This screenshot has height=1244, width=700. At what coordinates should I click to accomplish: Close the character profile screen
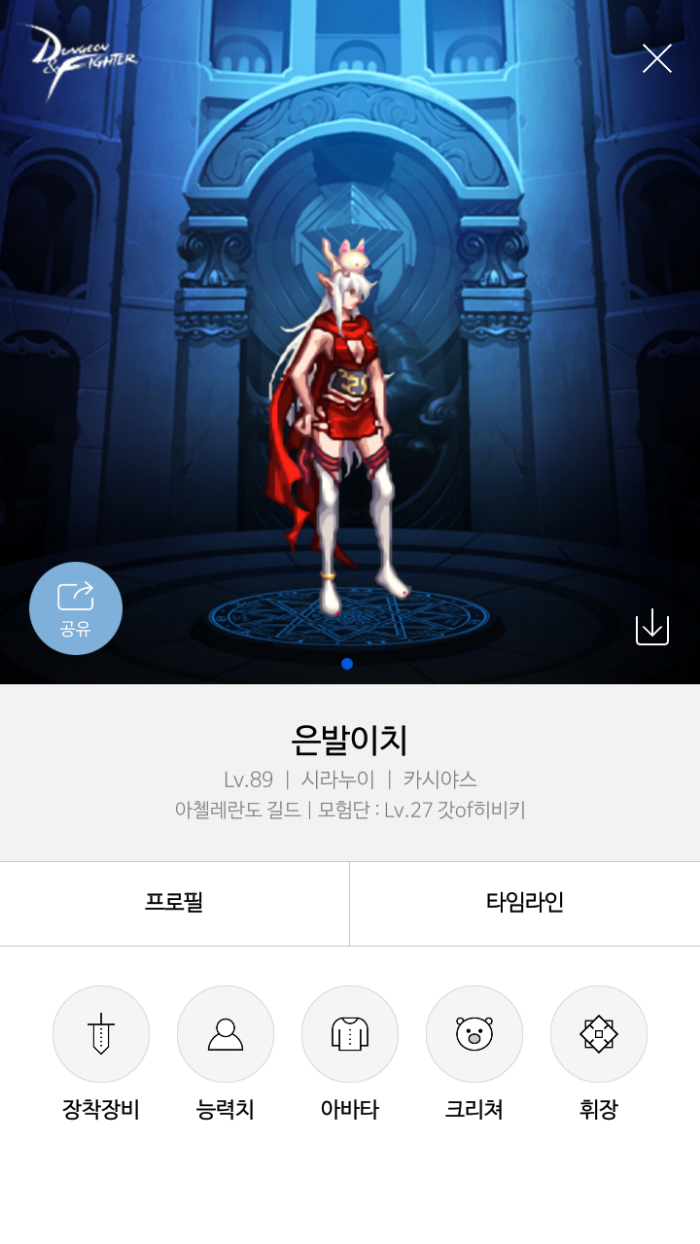pos(656,59)
